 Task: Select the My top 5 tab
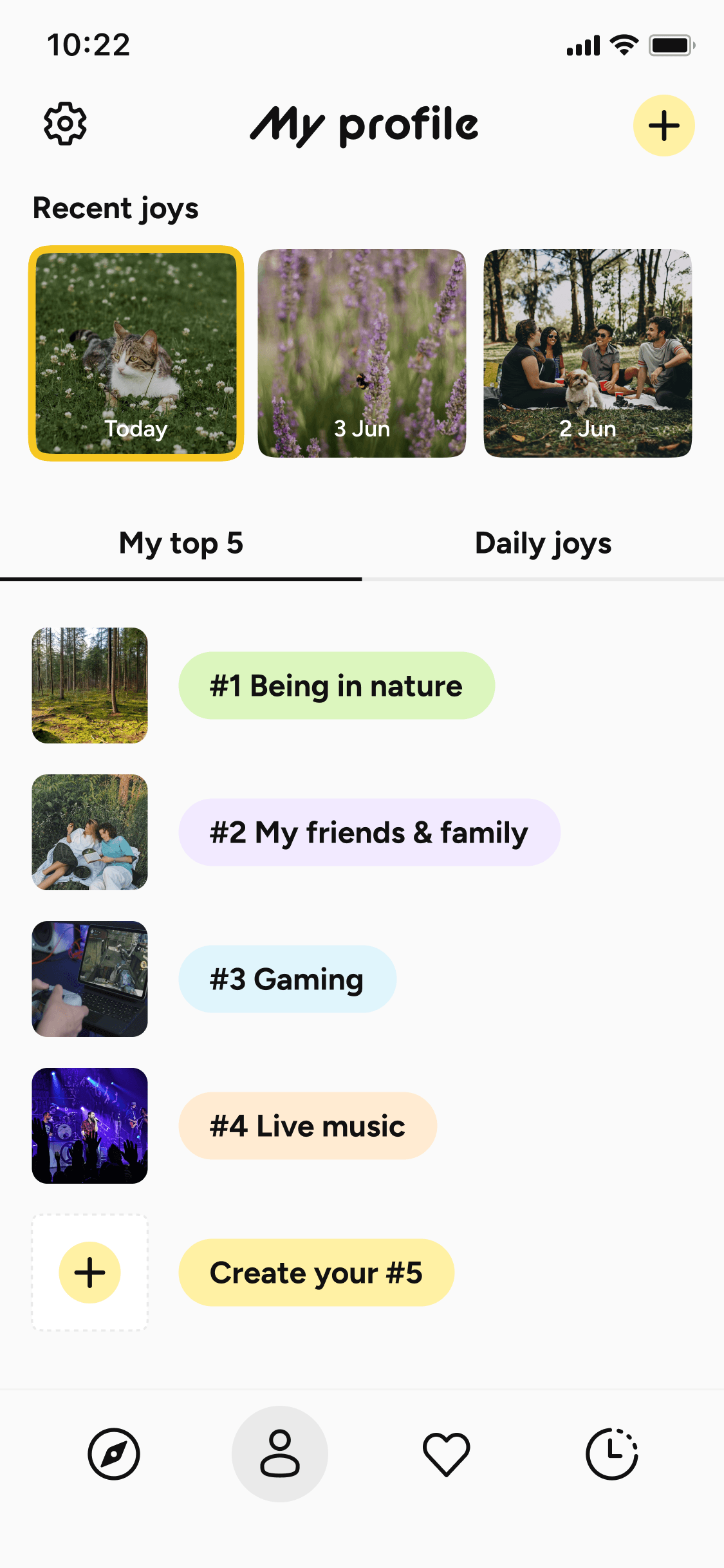(x=181, y=544)
